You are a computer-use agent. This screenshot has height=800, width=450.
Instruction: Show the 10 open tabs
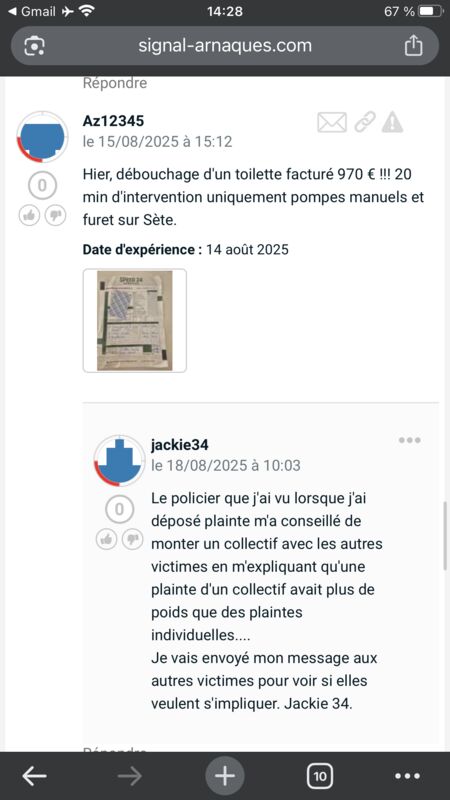(x=320, y=777)
